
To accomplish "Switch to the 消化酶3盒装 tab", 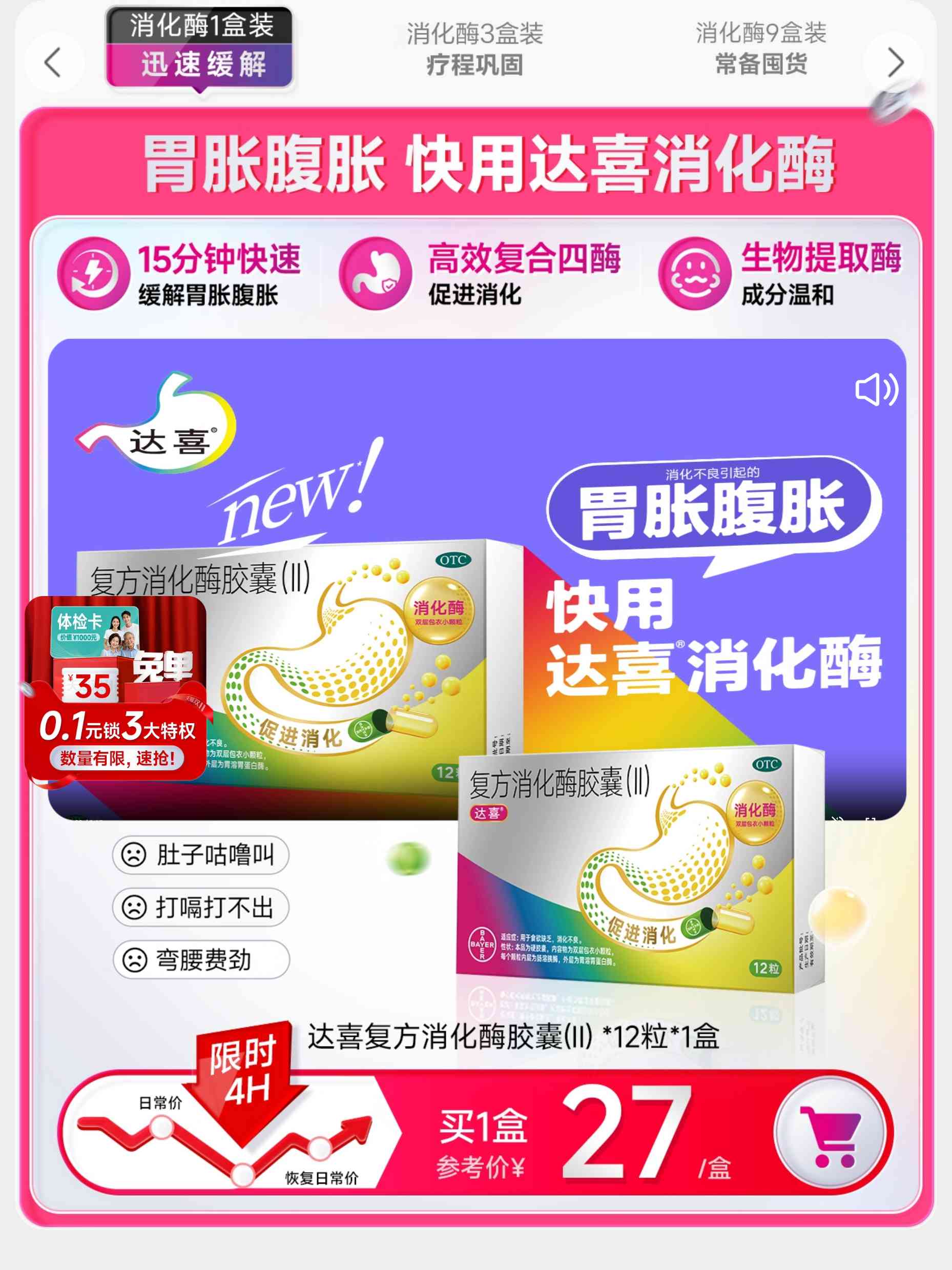I will coord(474,48).
